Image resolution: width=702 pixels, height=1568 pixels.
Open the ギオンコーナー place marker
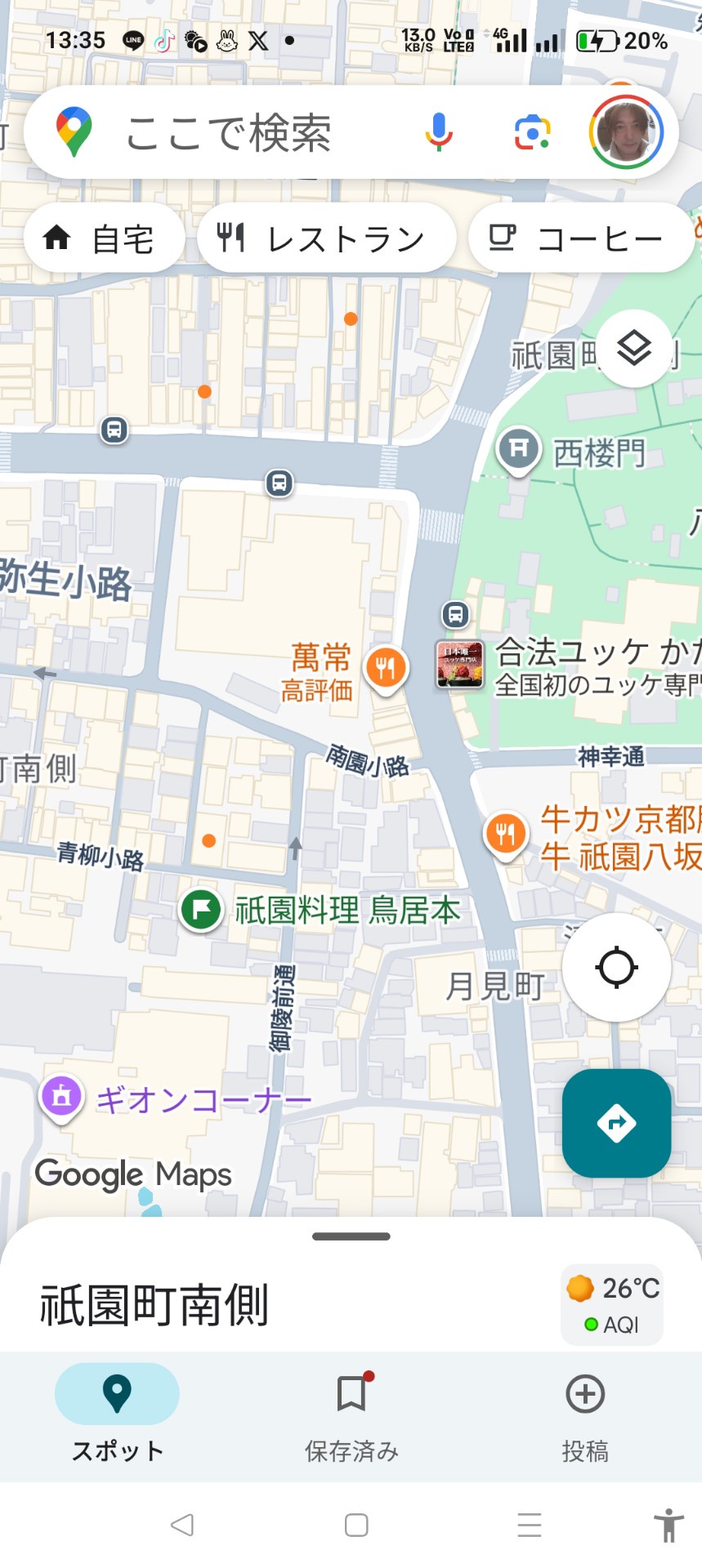(61, 1097)
